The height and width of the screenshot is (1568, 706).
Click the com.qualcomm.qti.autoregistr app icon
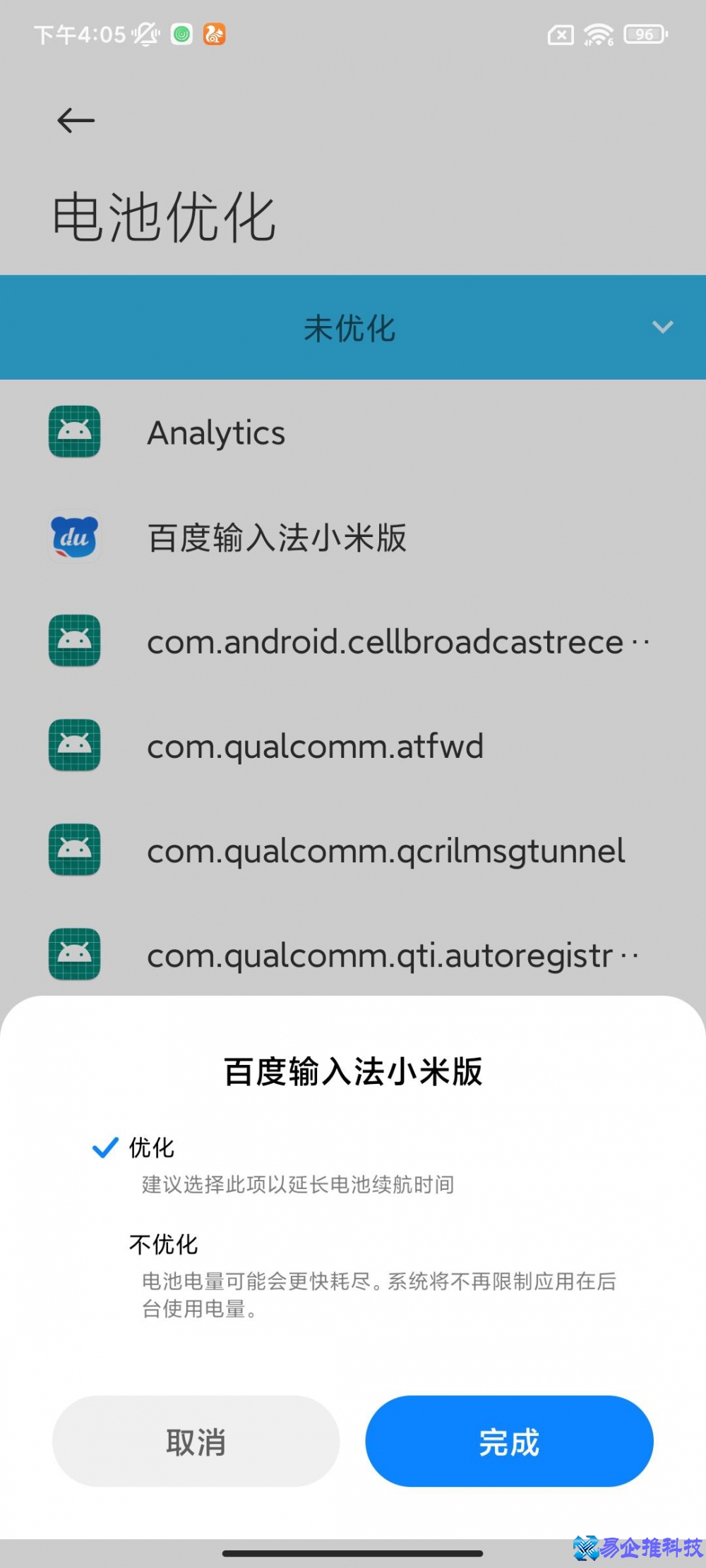[73, 955]
